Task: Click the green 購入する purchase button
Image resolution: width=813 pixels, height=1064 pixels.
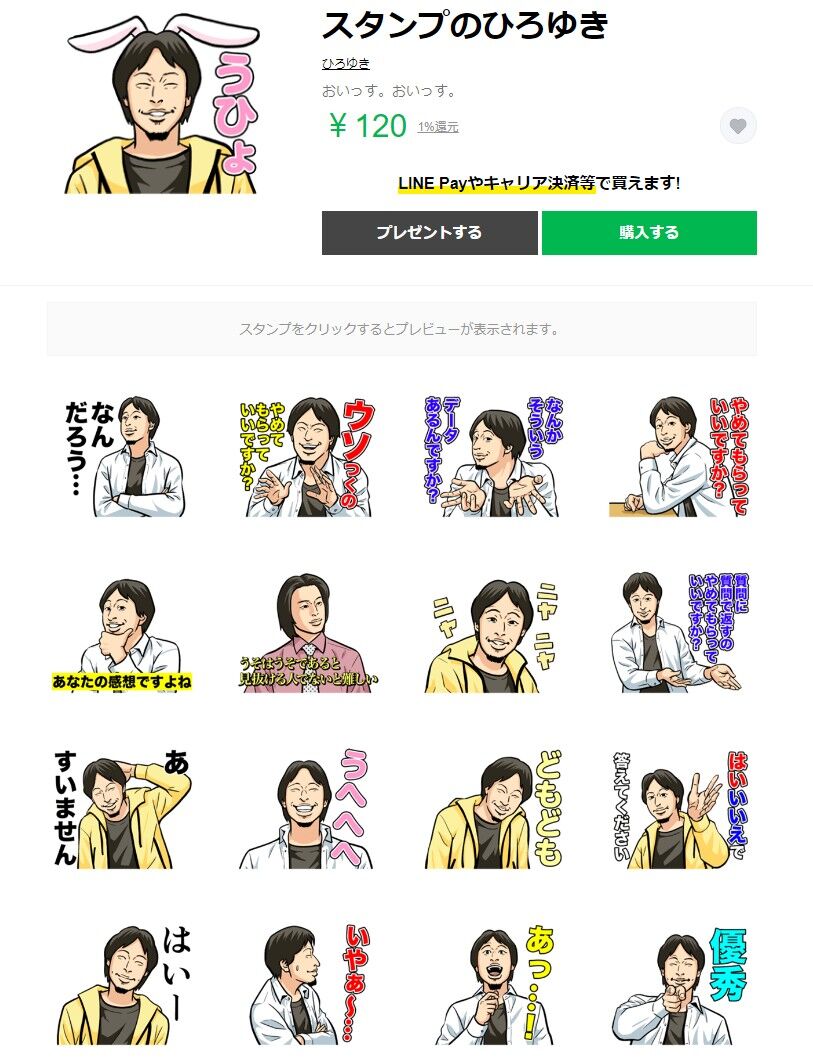Action: coord(649,232)
